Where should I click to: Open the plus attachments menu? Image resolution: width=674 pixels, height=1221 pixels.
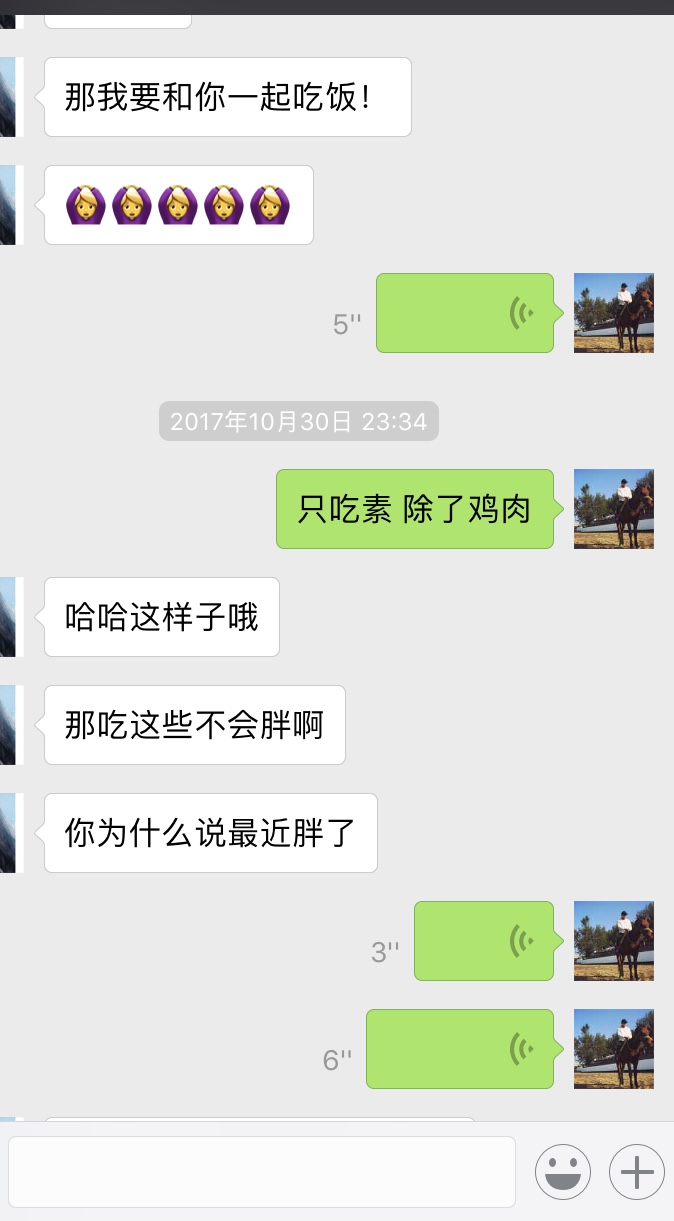pos(637,1171)
